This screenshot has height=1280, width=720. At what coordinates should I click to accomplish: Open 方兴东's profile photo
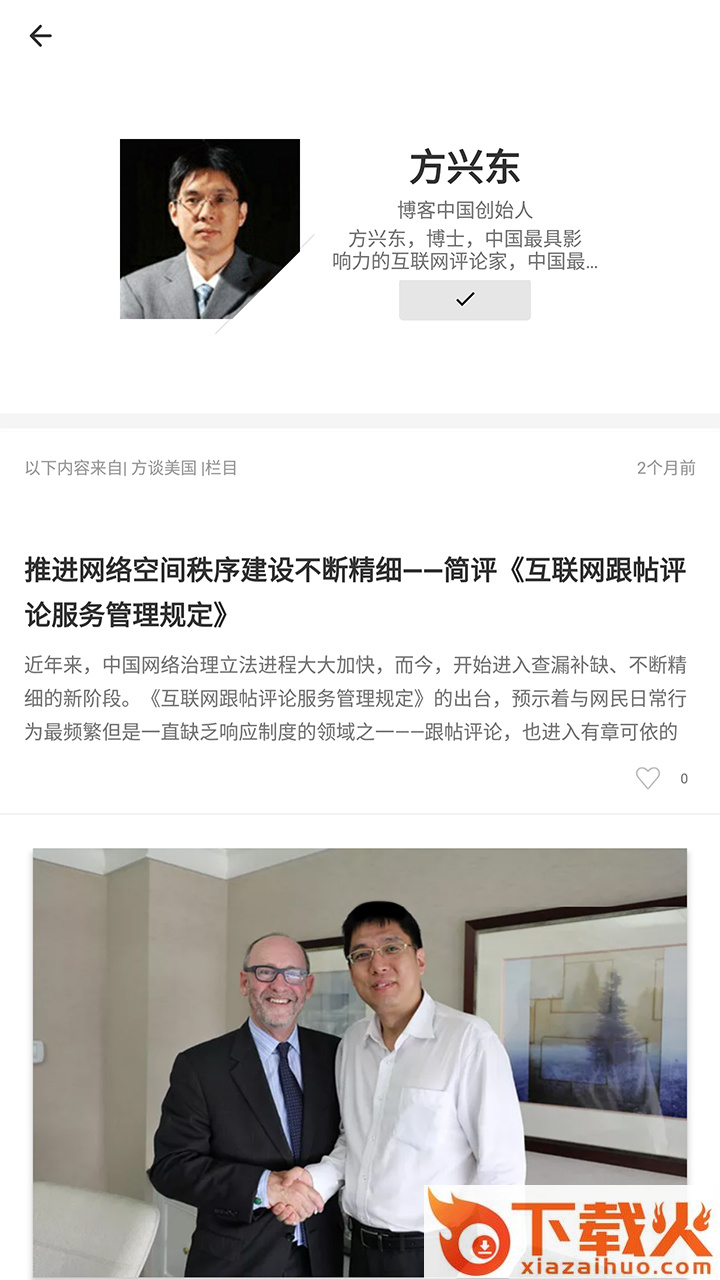tap(210, 229)
